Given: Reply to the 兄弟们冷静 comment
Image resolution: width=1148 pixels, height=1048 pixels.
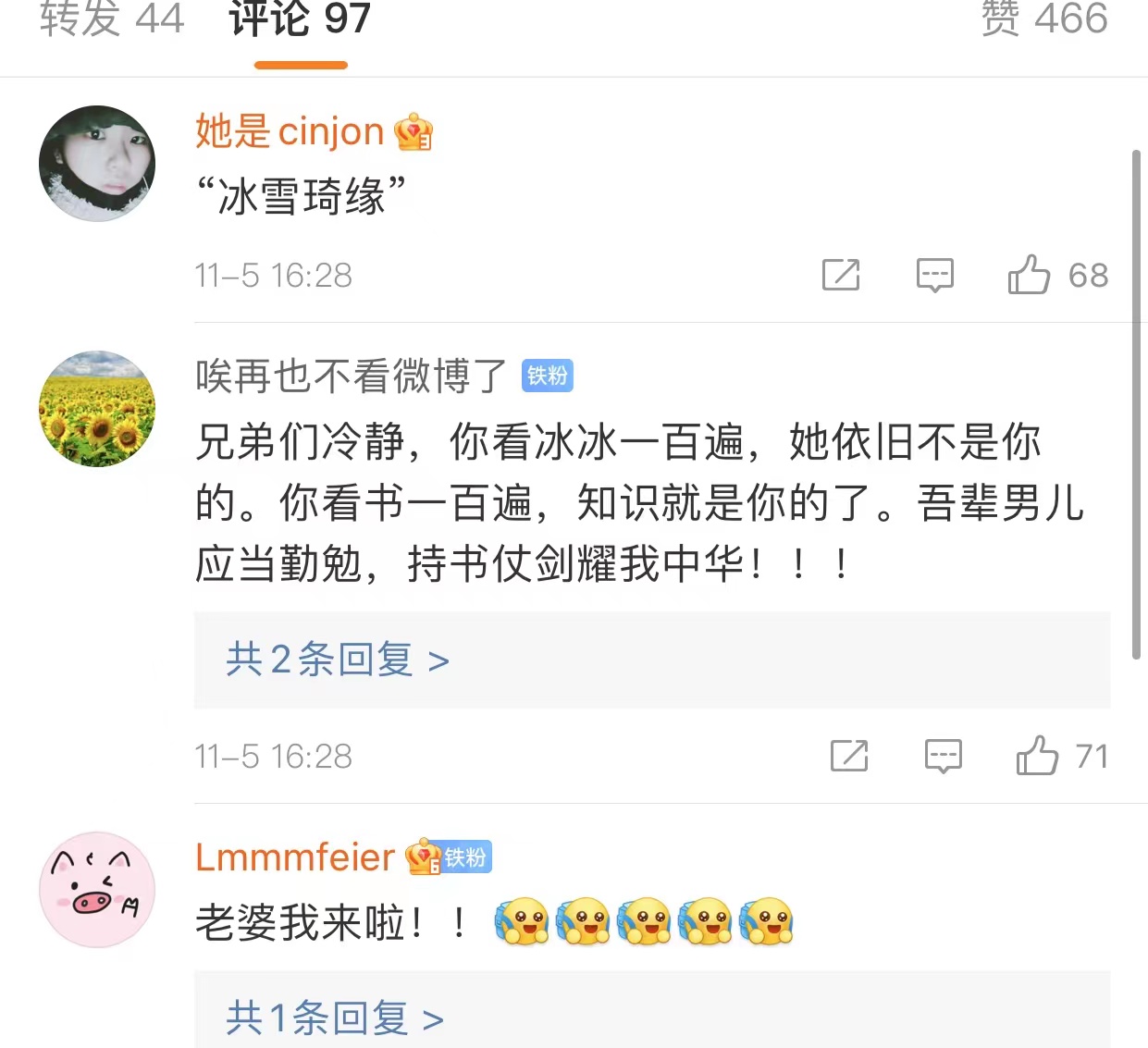Looking at the screenshot, I should tap(943, 756).
